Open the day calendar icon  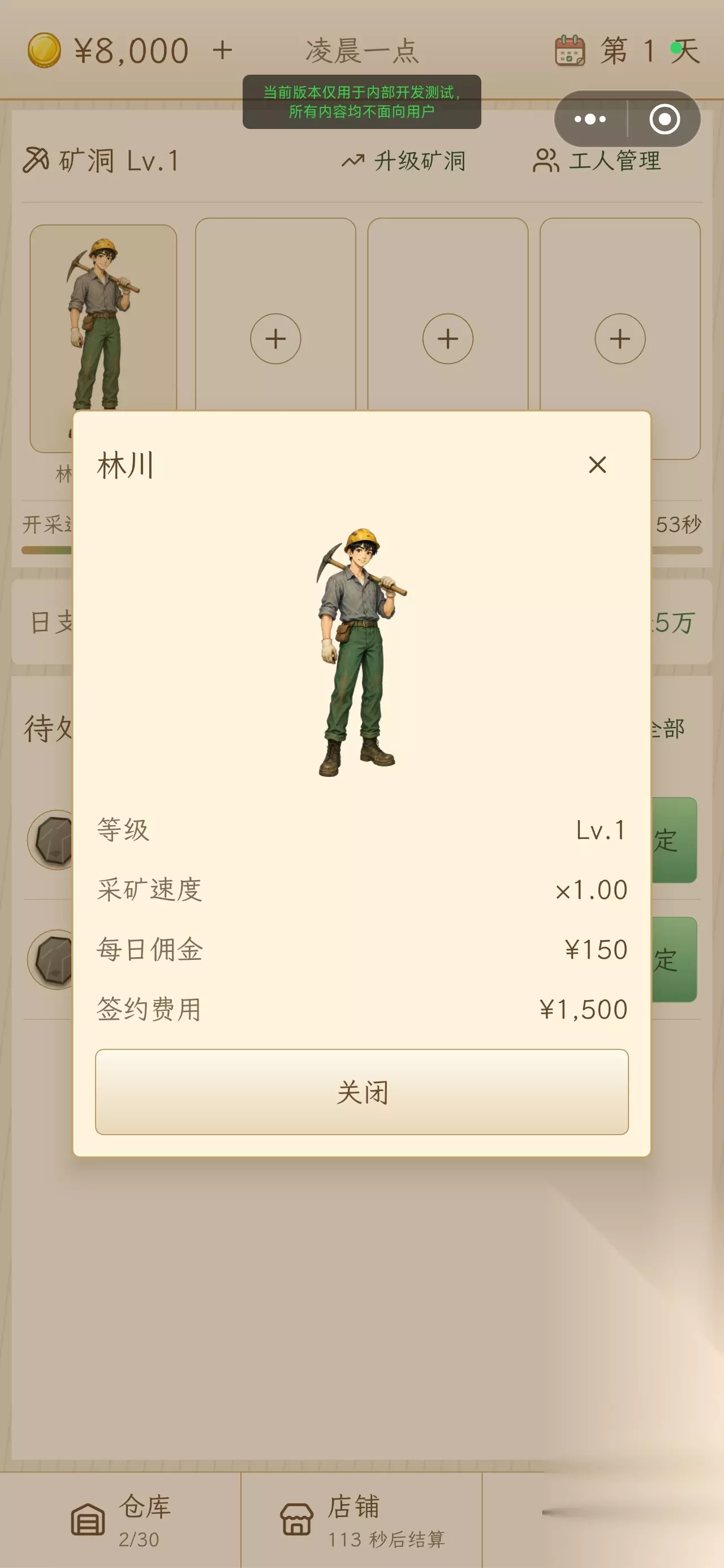click(x=570, y=50)
